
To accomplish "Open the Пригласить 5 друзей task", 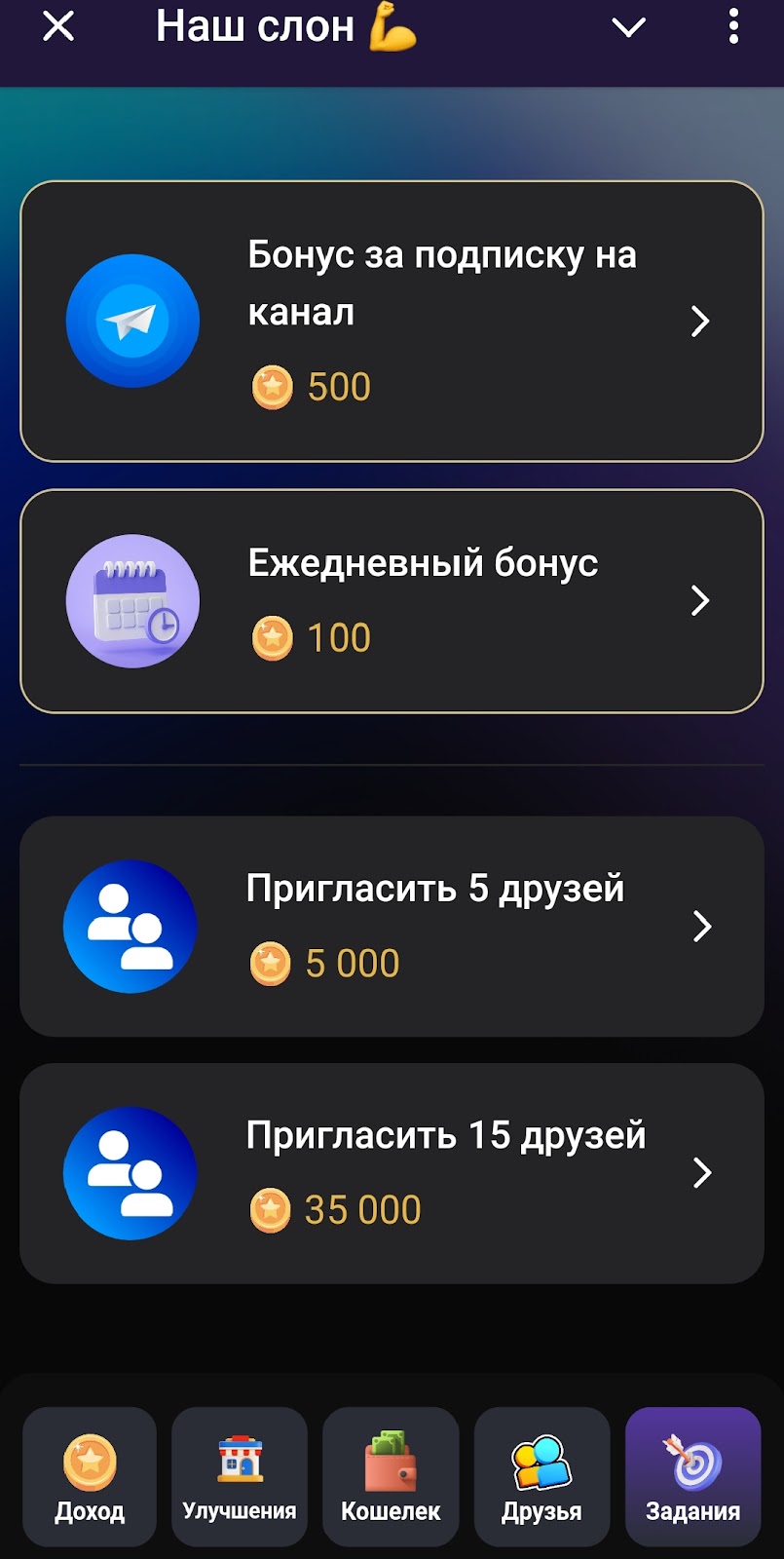I will coord(392,927).
